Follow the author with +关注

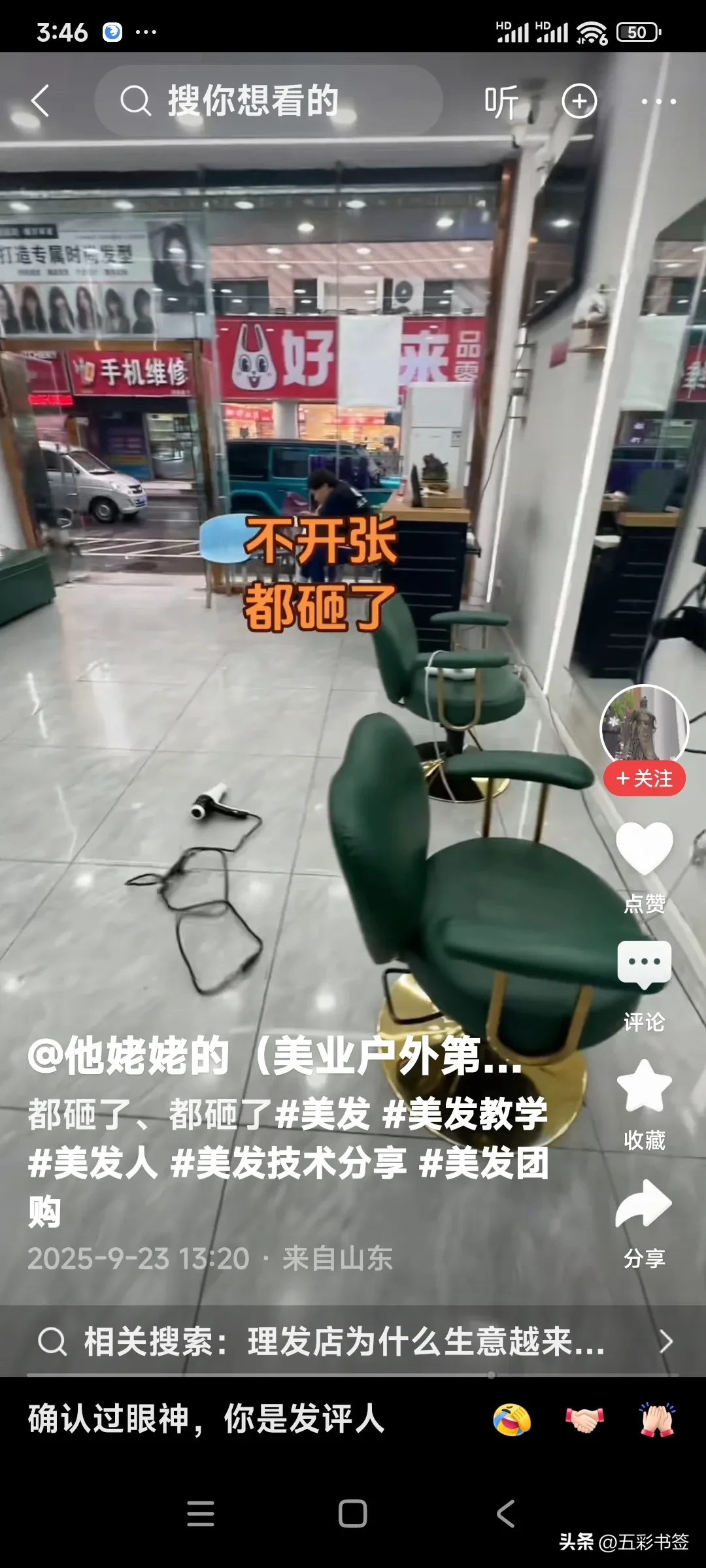644,778
